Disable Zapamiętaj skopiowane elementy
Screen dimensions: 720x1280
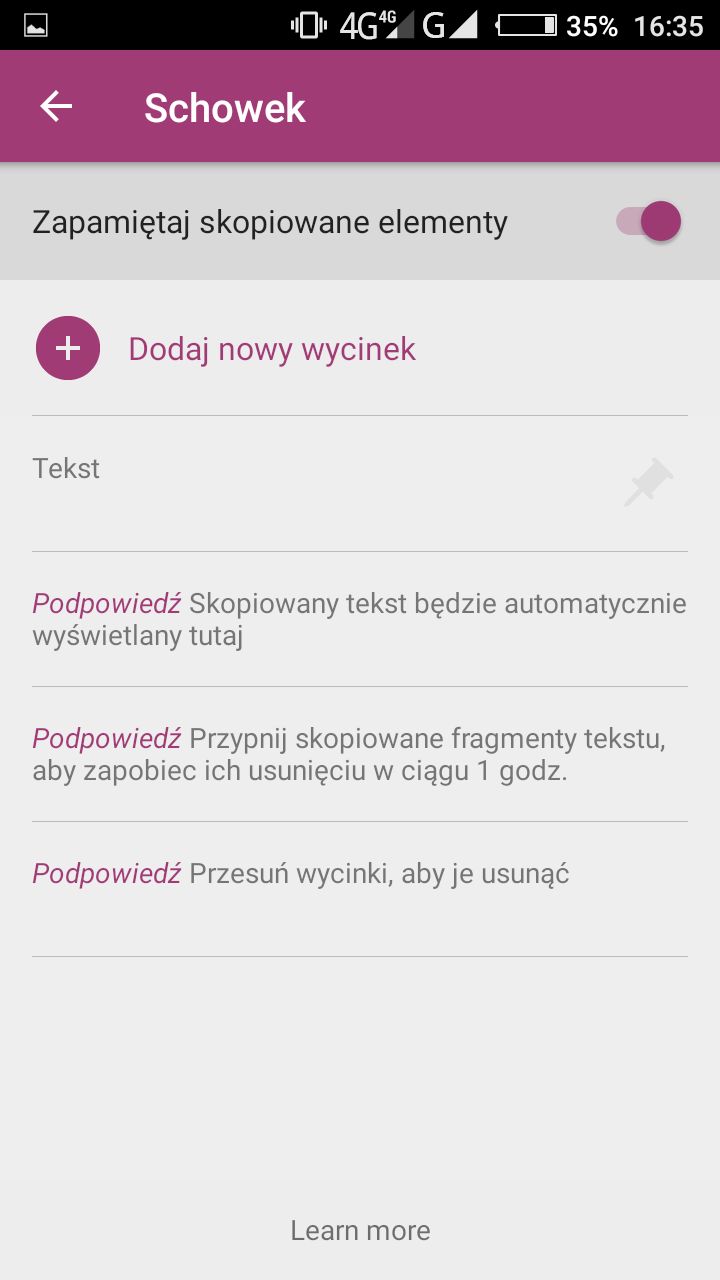pos(647,221)
